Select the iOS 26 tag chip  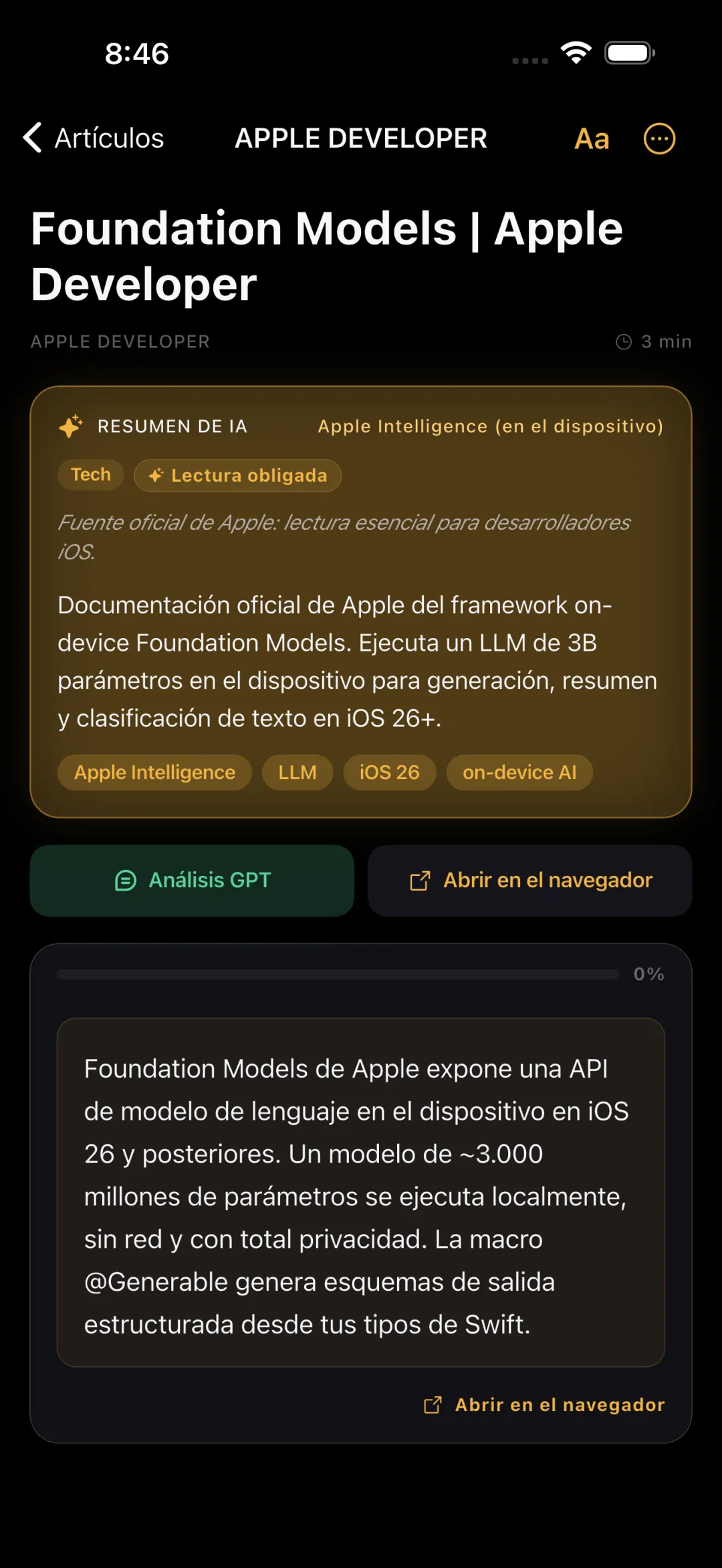click(x=390, y=772)
